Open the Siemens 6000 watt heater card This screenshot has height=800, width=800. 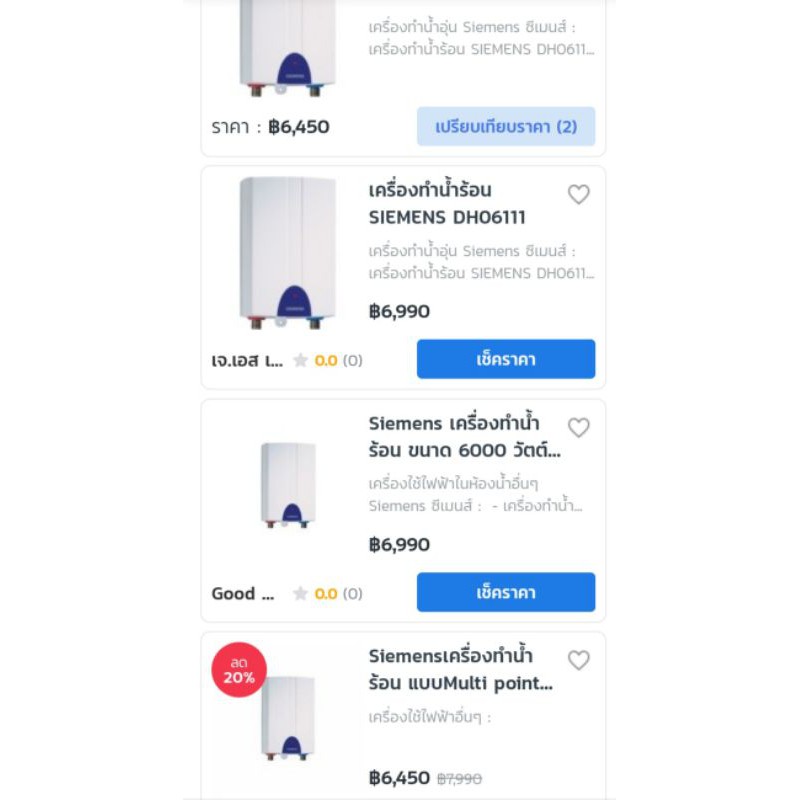pyautogui.click(x=403, y=511)
